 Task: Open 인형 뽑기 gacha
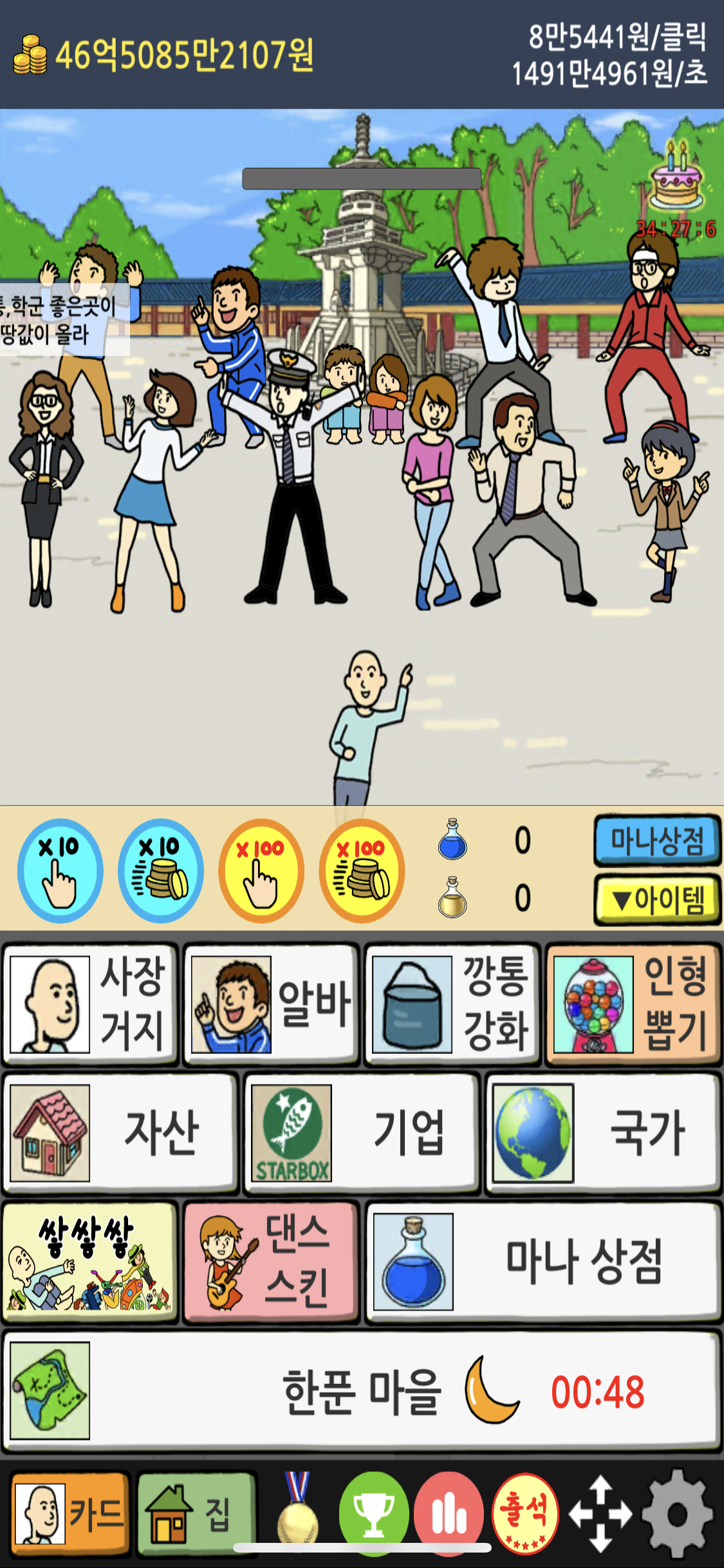[x=633, y=1004]
